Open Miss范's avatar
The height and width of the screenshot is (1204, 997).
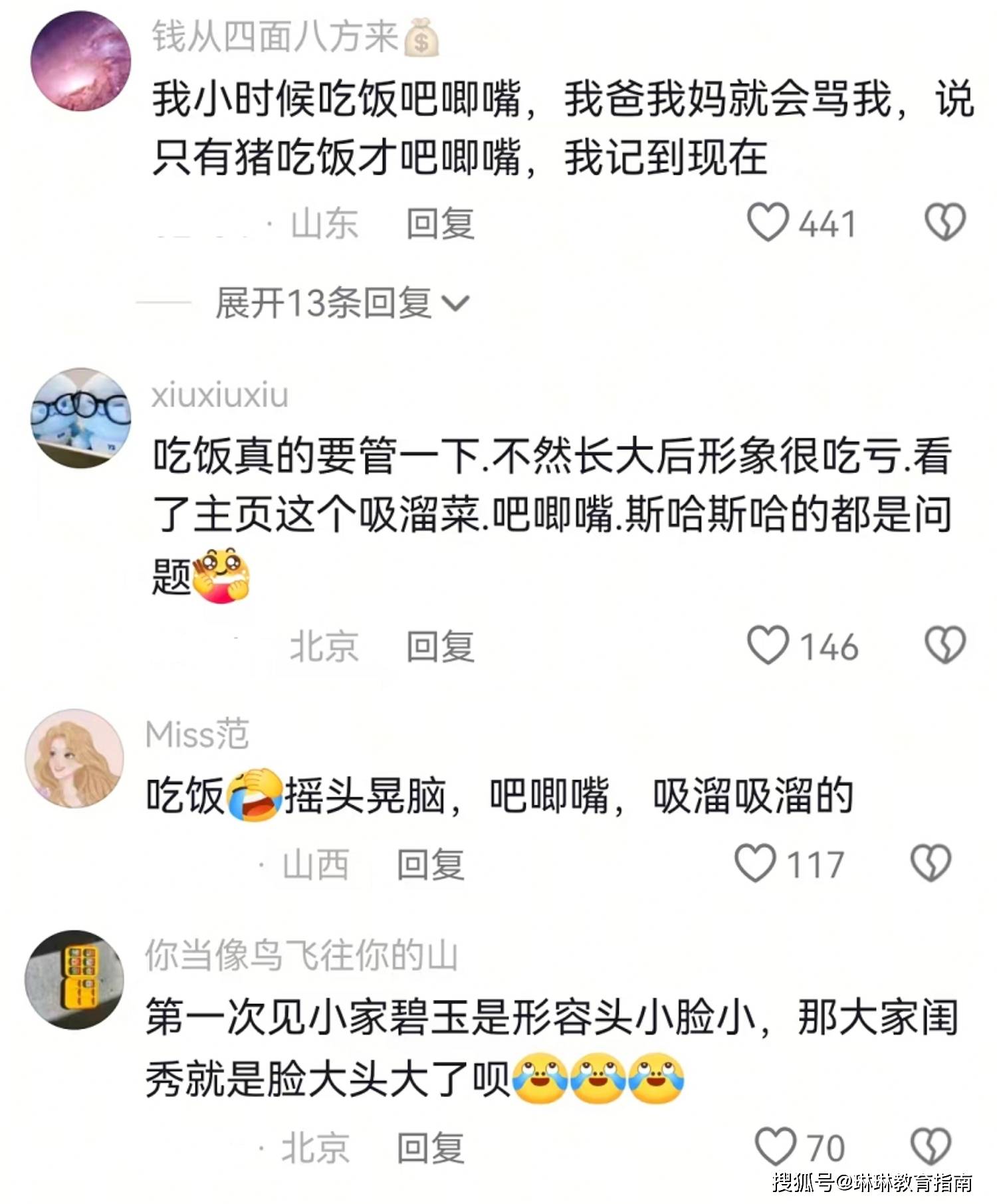click(x=74, y=758)
